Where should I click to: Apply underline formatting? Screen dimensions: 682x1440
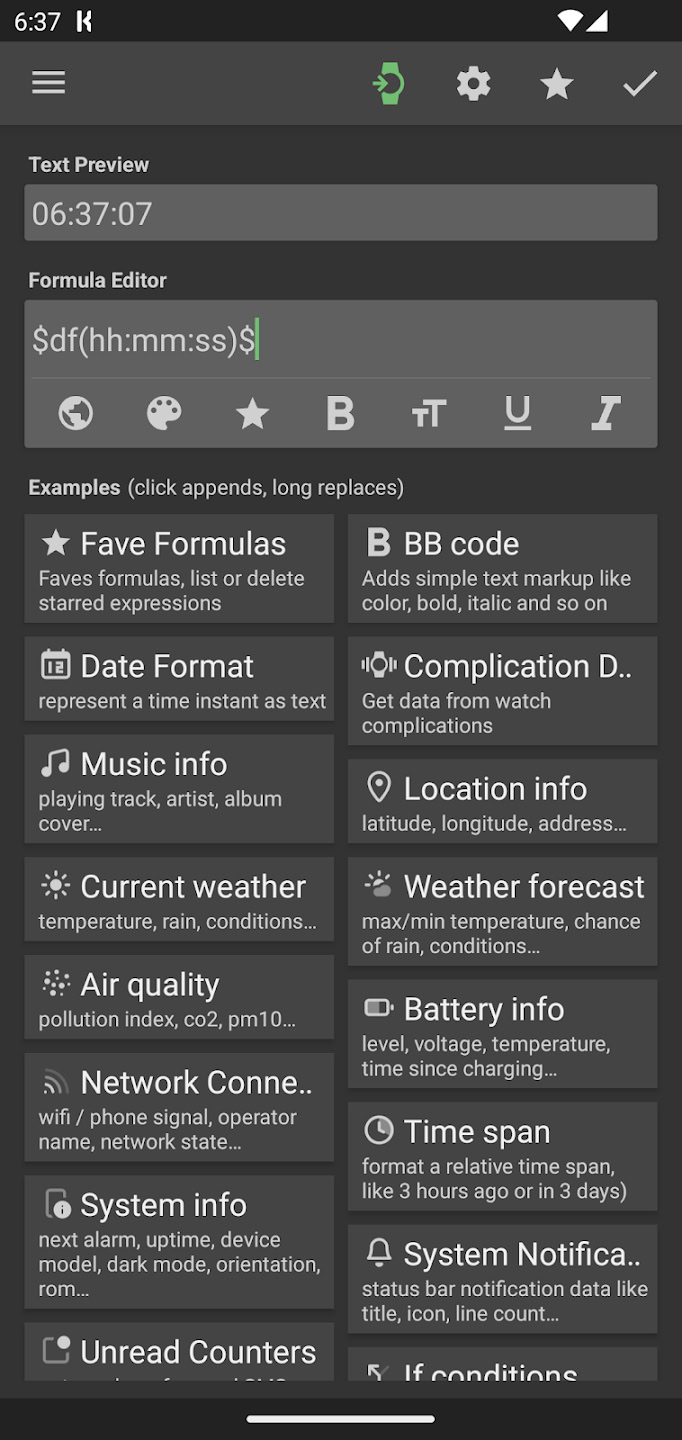coord(517,412)
